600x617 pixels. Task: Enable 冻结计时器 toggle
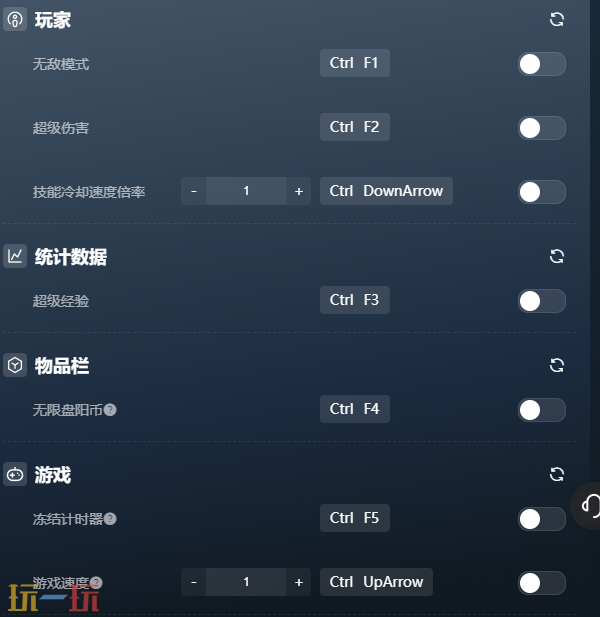click(x=541, y=519)
